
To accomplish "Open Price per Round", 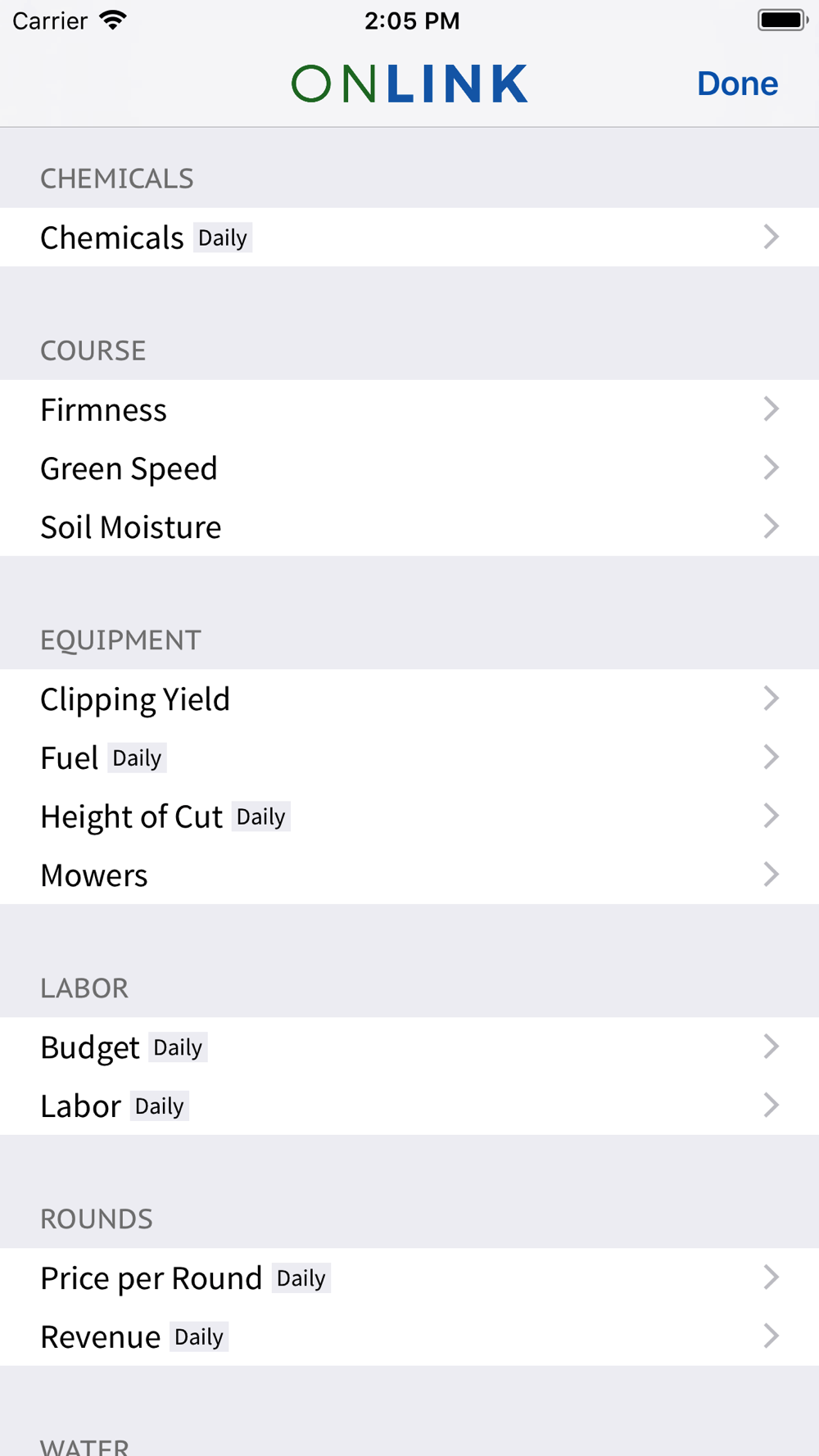I will click(409, 1277).
